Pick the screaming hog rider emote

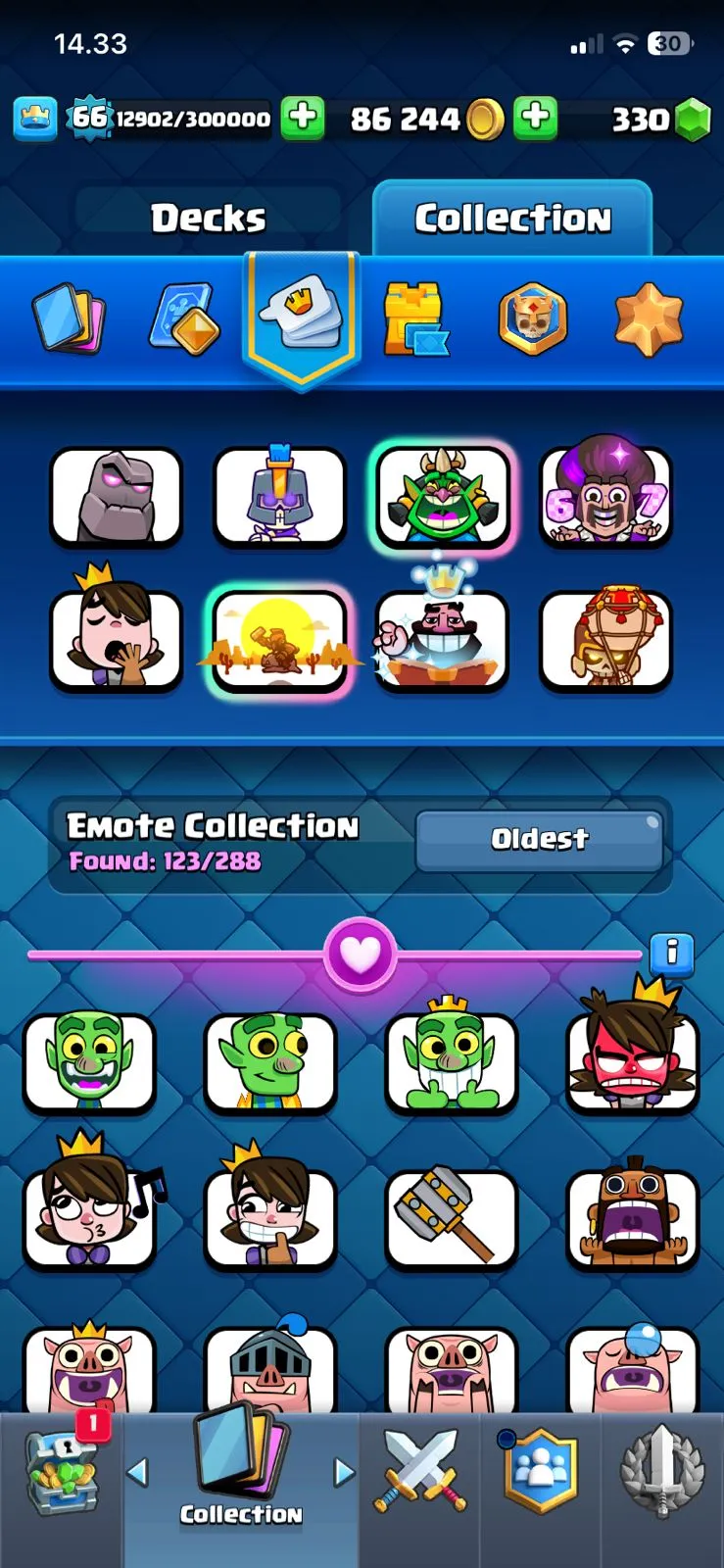(x=632, y=1217)
